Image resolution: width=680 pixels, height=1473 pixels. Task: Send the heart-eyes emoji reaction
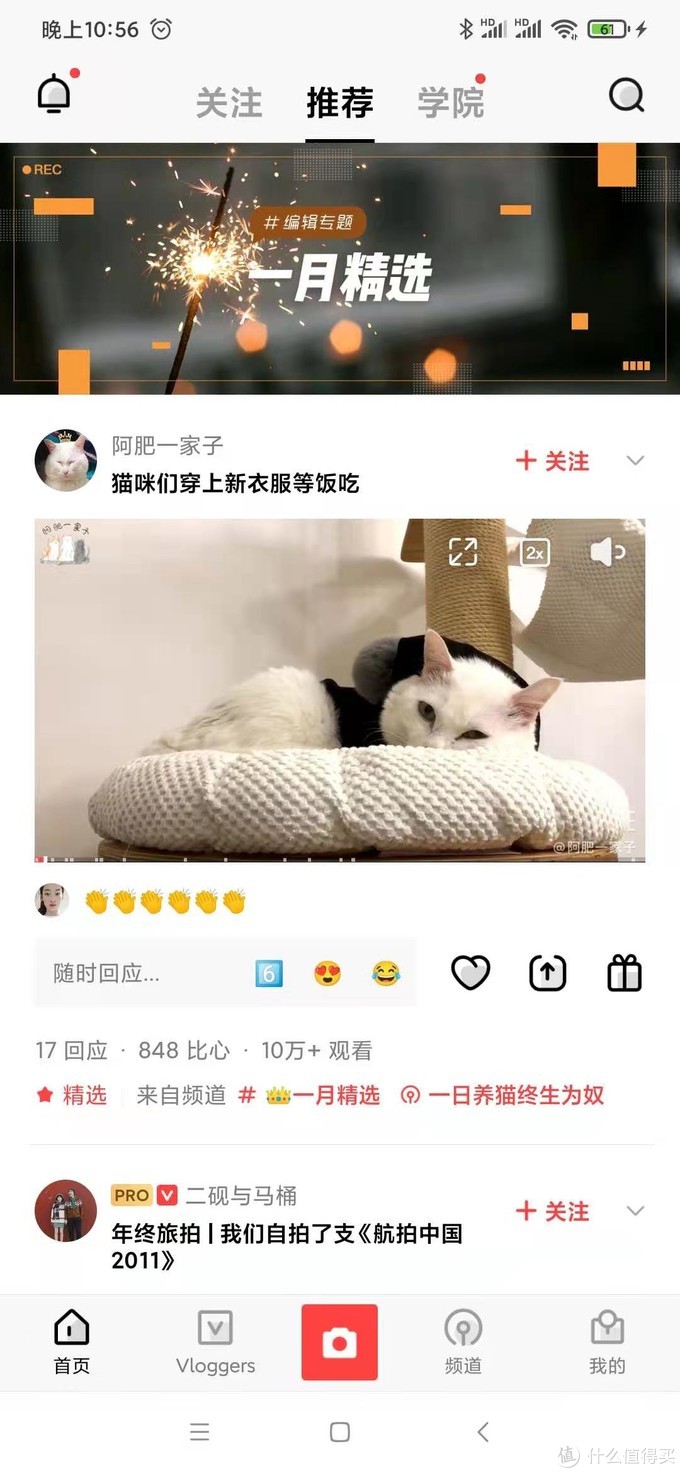(x=328, y=973)
